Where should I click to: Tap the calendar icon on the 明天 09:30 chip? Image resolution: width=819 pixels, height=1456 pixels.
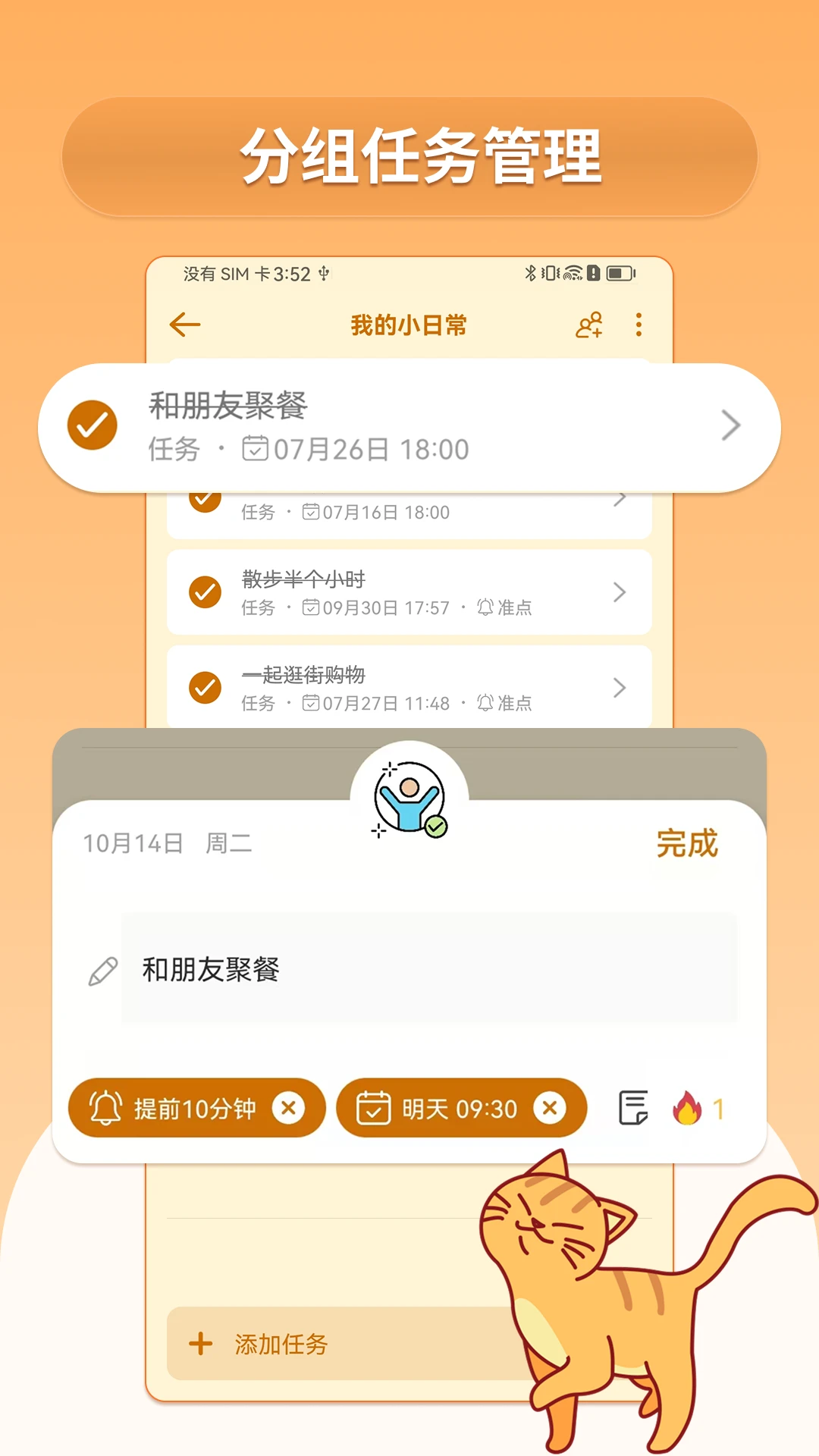pos(373,1108)
